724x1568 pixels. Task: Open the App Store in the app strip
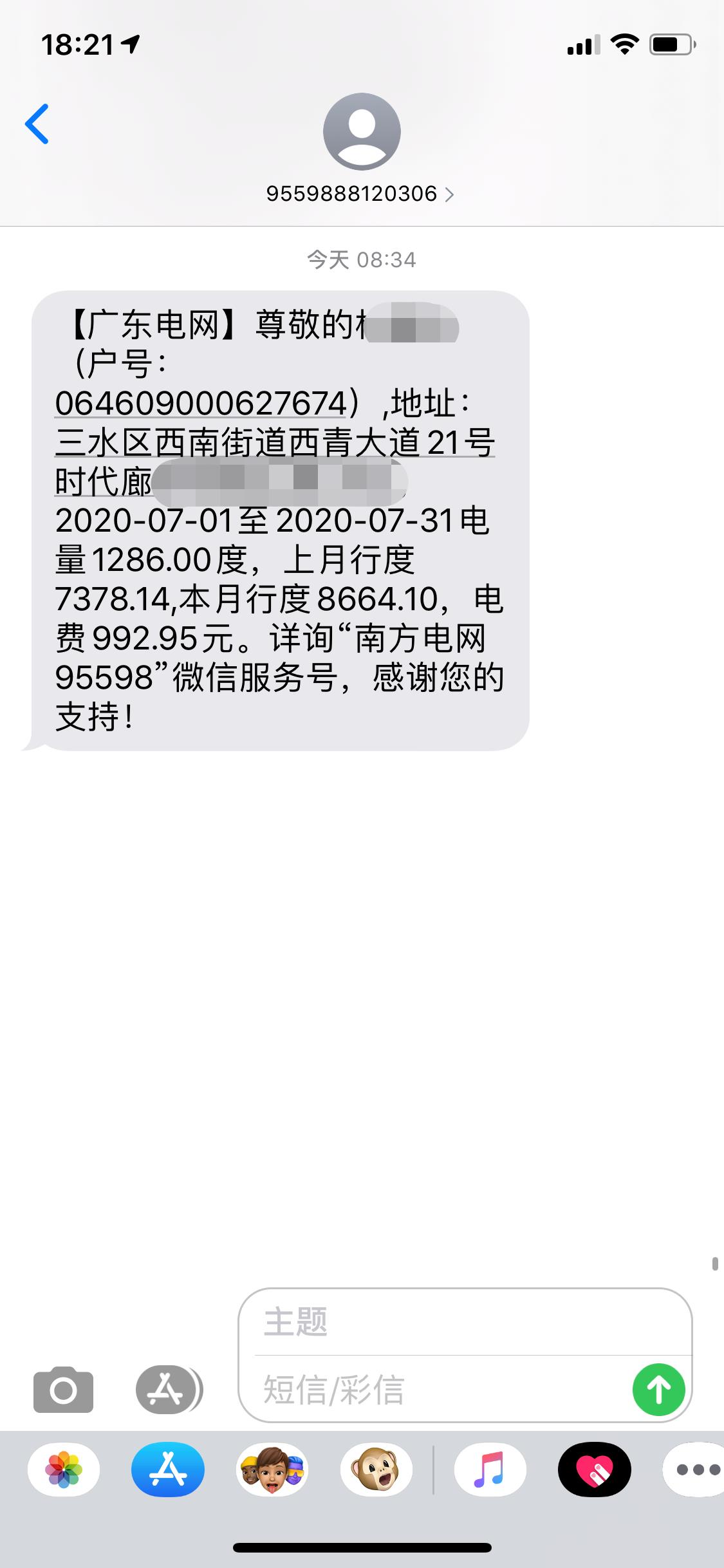[x=168, y=1470]
